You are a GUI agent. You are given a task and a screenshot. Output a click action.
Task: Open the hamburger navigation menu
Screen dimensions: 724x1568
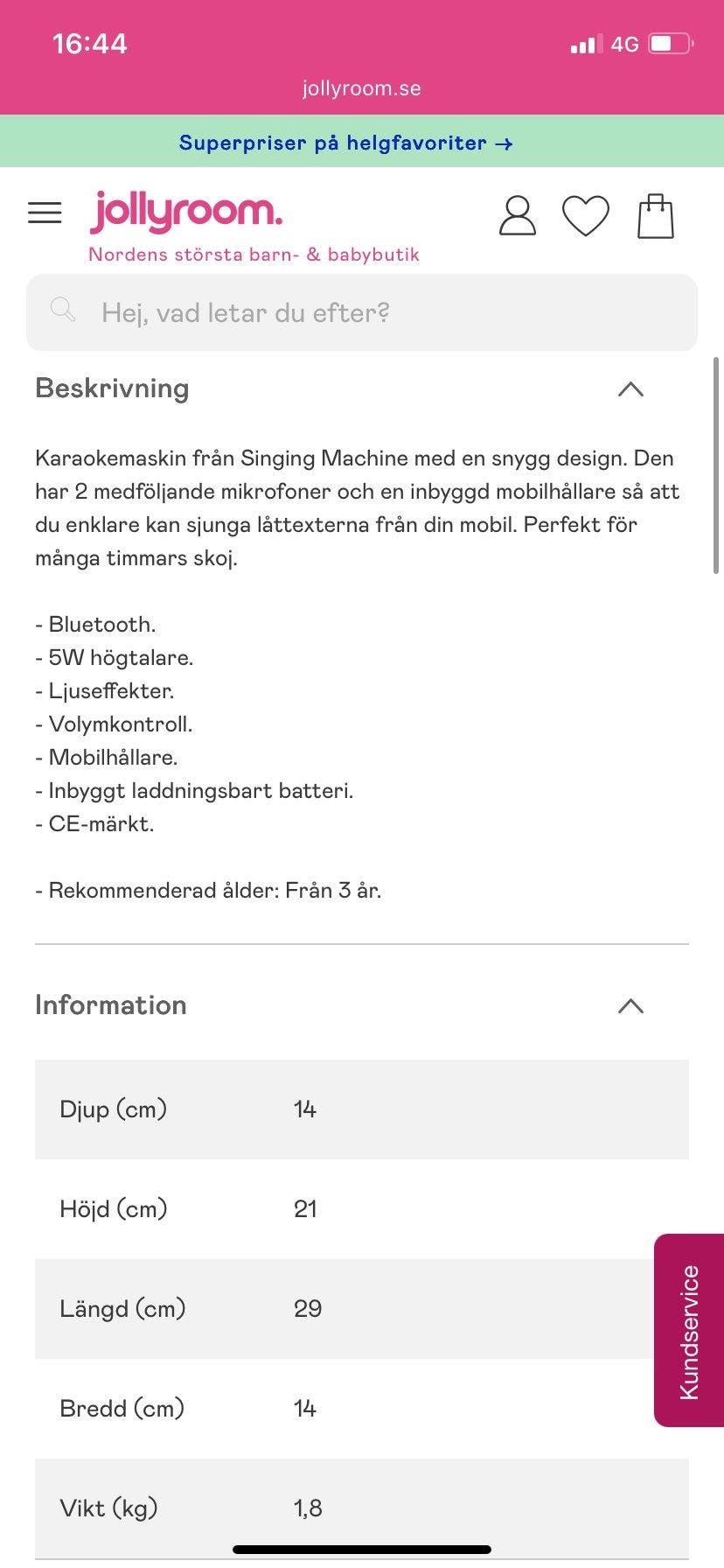(x=45, y=213)
